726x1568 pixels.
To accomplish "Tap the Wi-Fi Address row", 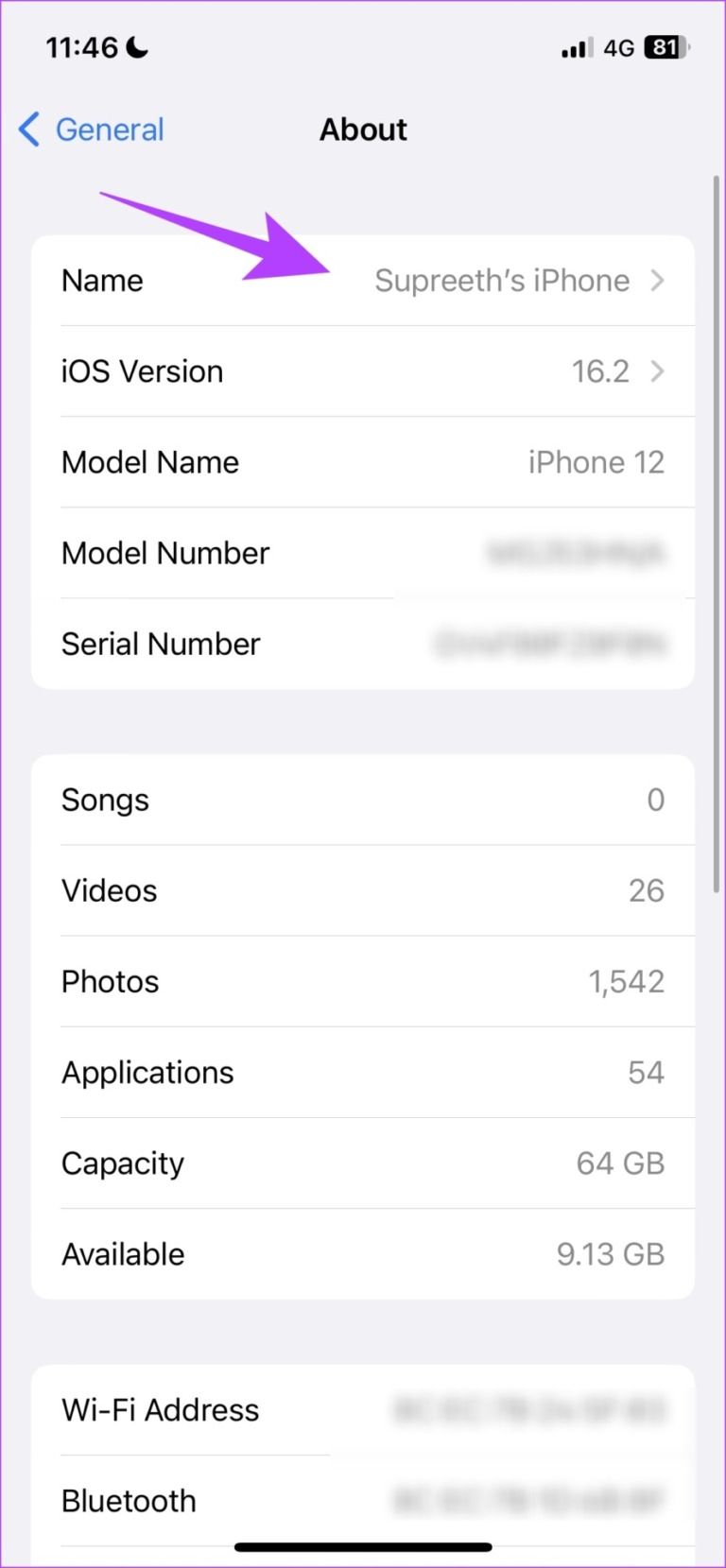I will pyautogui.click(x=363, y=1409).
